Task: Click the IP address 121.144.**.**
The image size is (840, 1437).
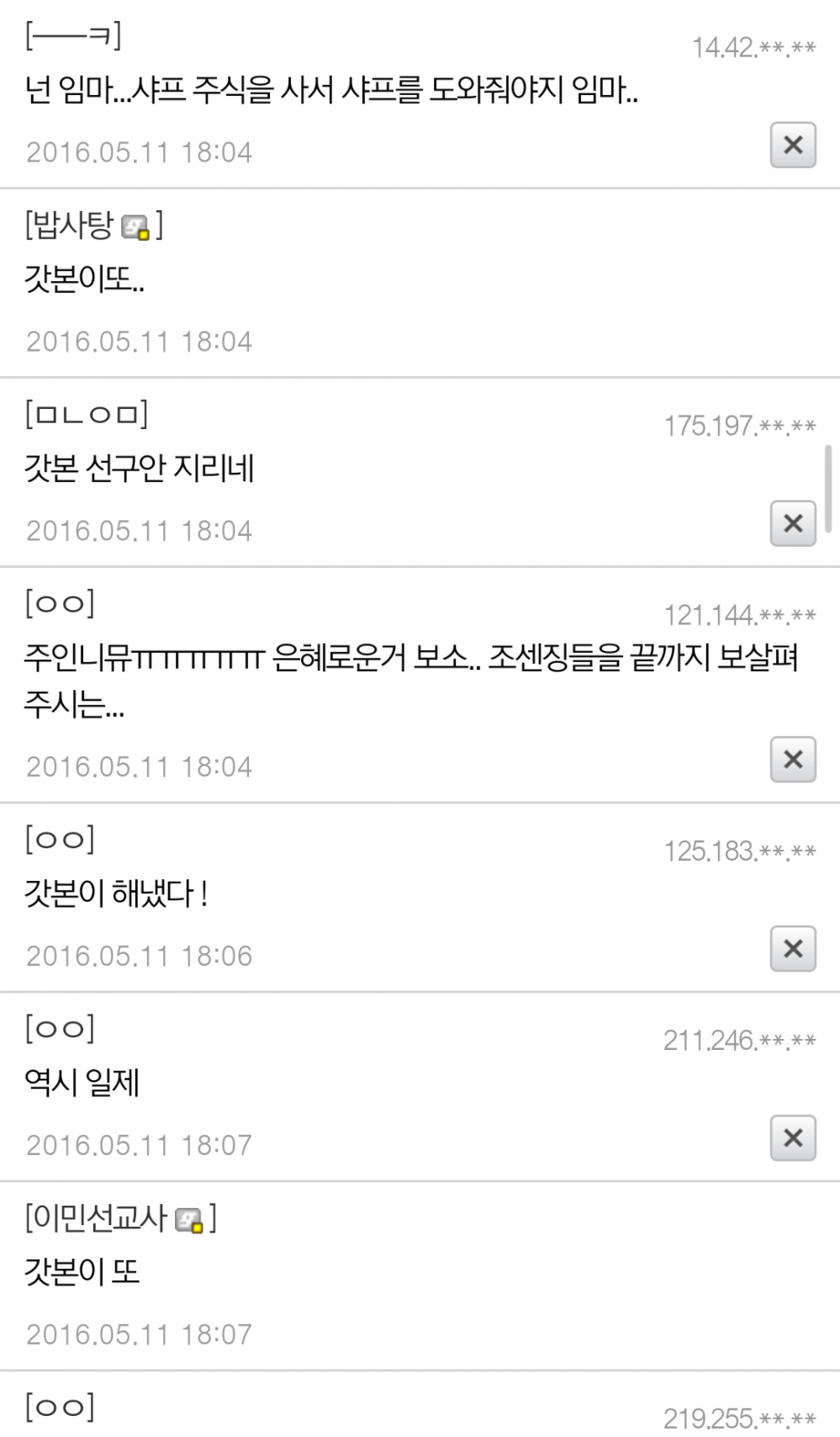Action: (x=739, y=615)
